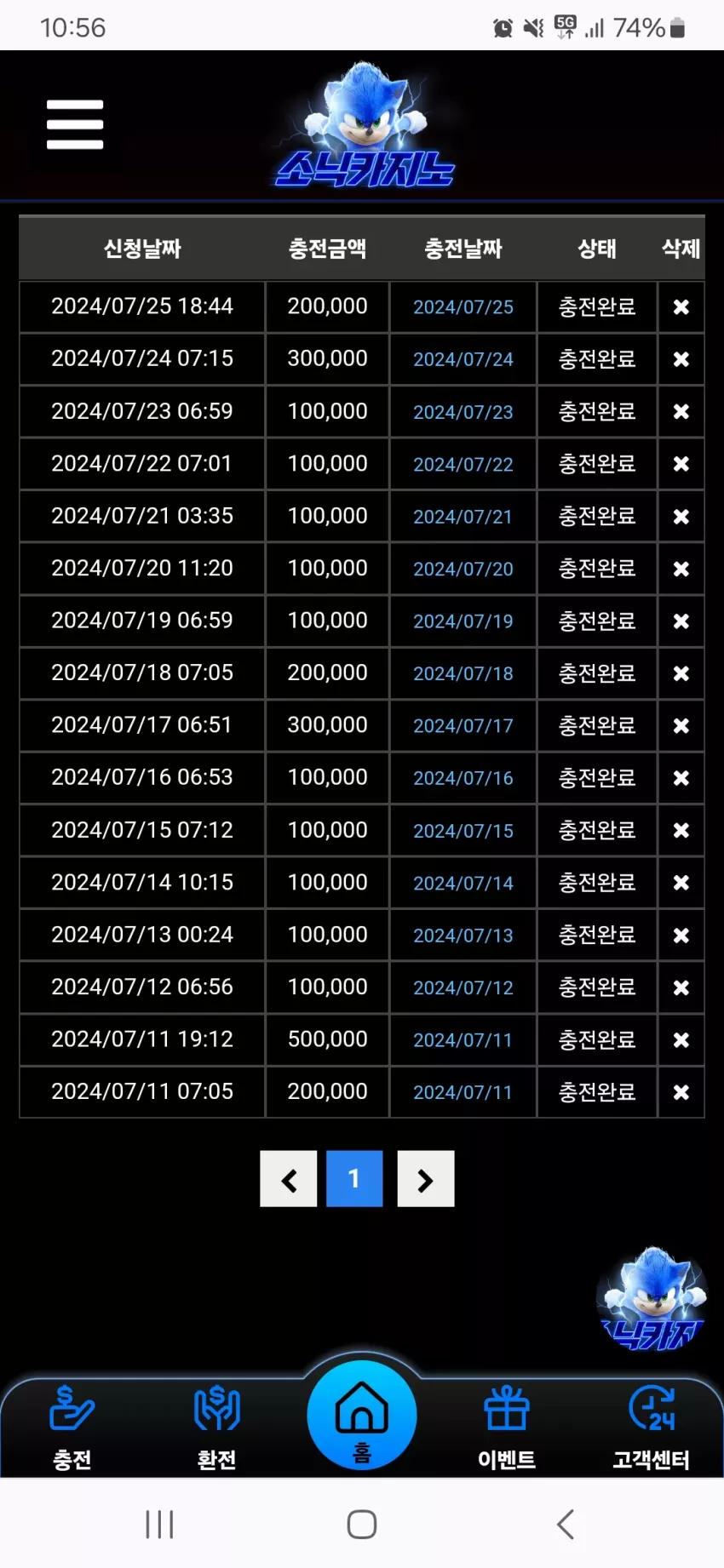The height and width of the screenshot is (1568, 724).
Task: Delete the 2024/07/11 07:05 charge record
Action: coord(681,1092)
